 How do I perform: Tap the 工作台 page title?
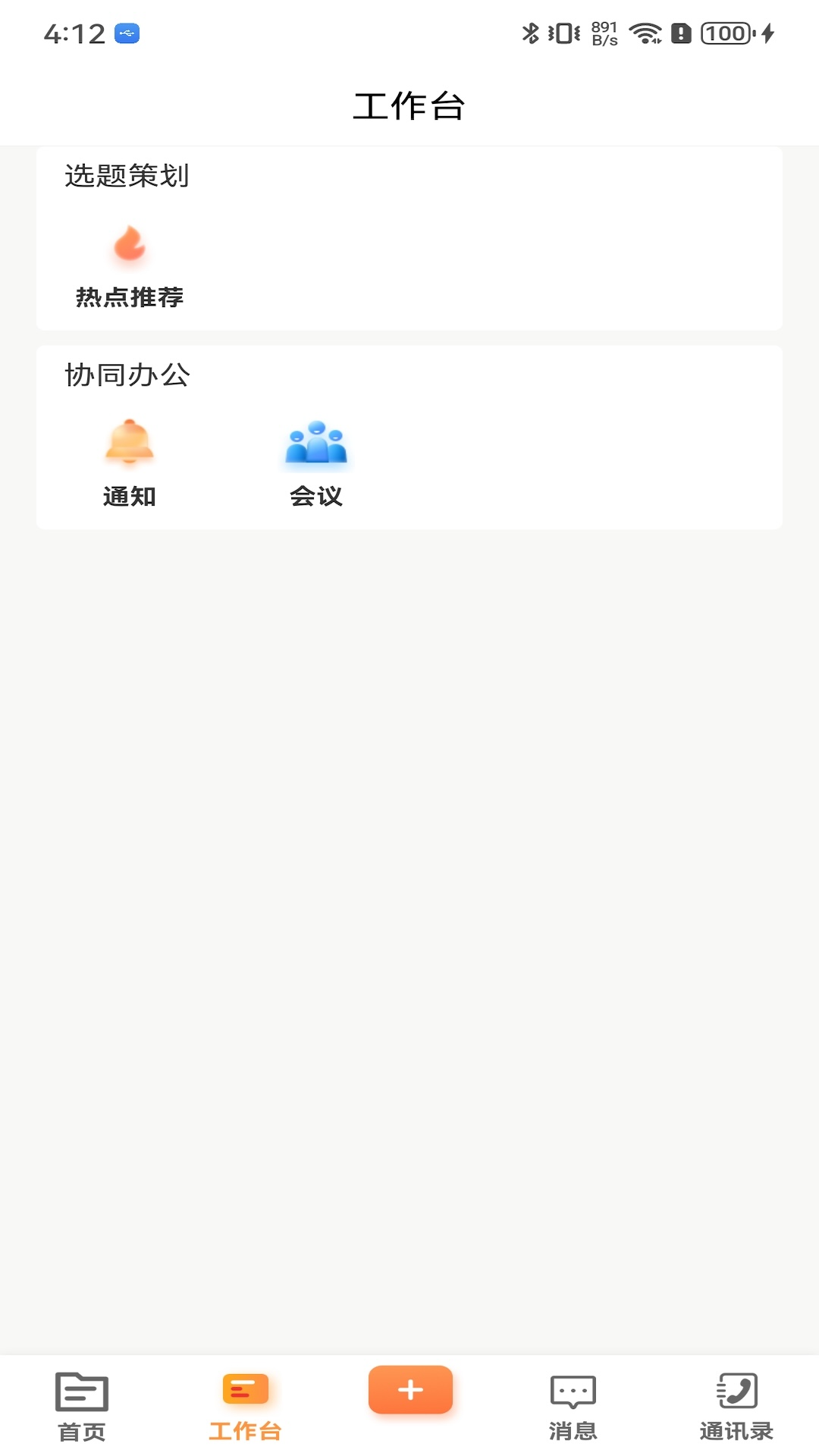click(409, 106)
